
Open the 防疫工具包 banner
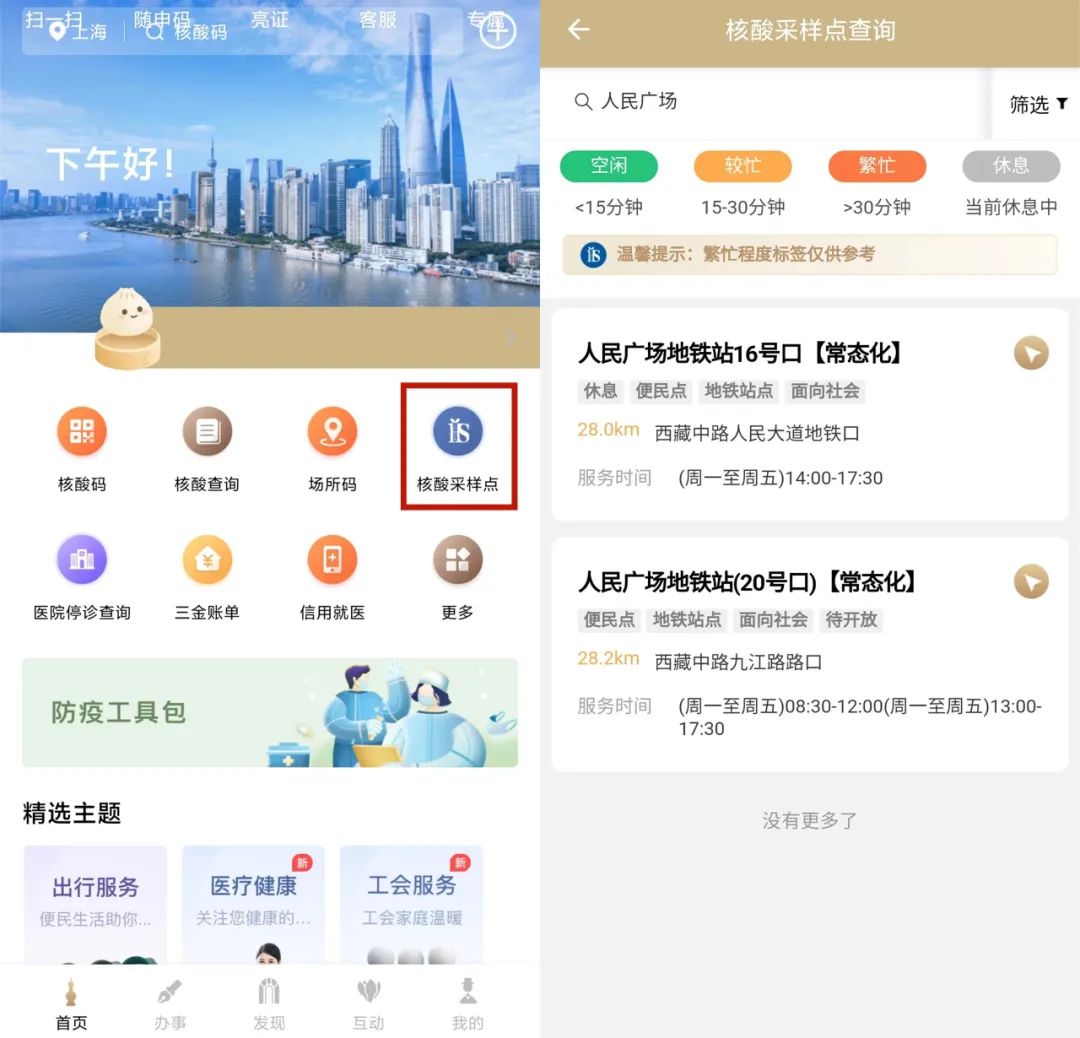(x=270, y=712)
